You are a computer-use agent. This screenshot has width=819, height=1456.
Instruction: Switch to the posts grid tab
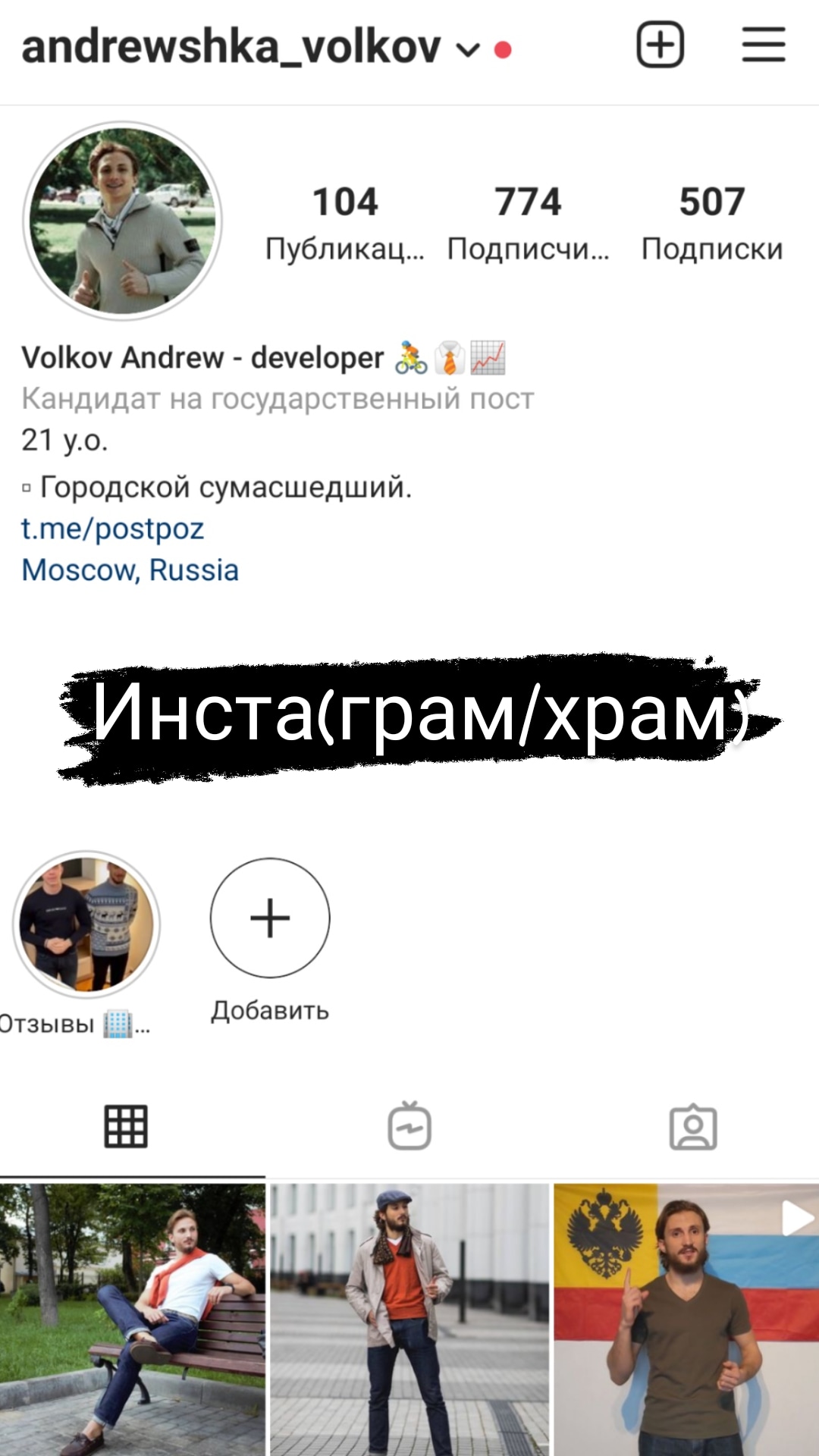pos(126,1126)
